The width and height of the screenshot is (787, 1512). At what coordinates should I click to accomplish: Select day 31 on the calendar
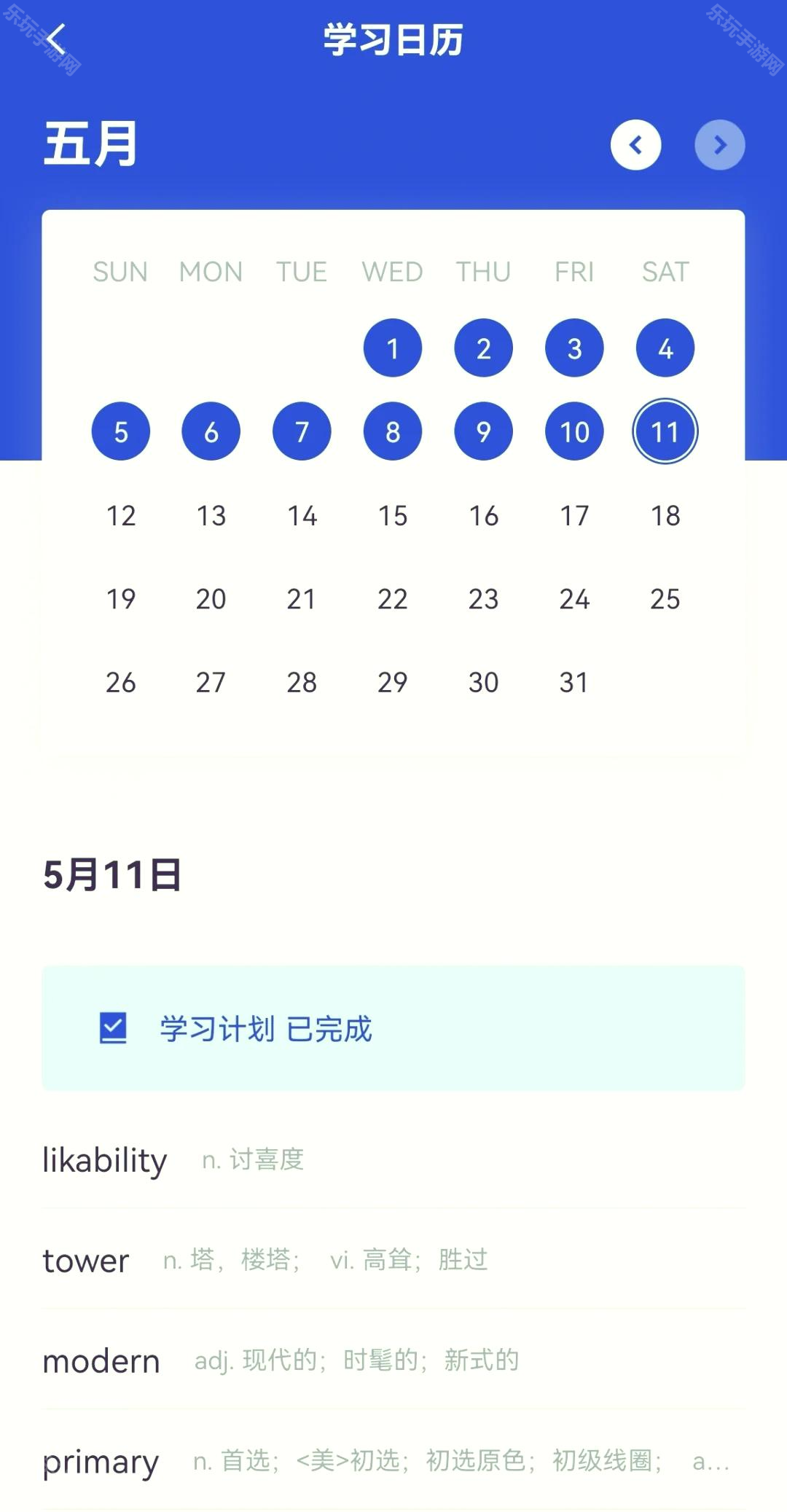point(574,682)
